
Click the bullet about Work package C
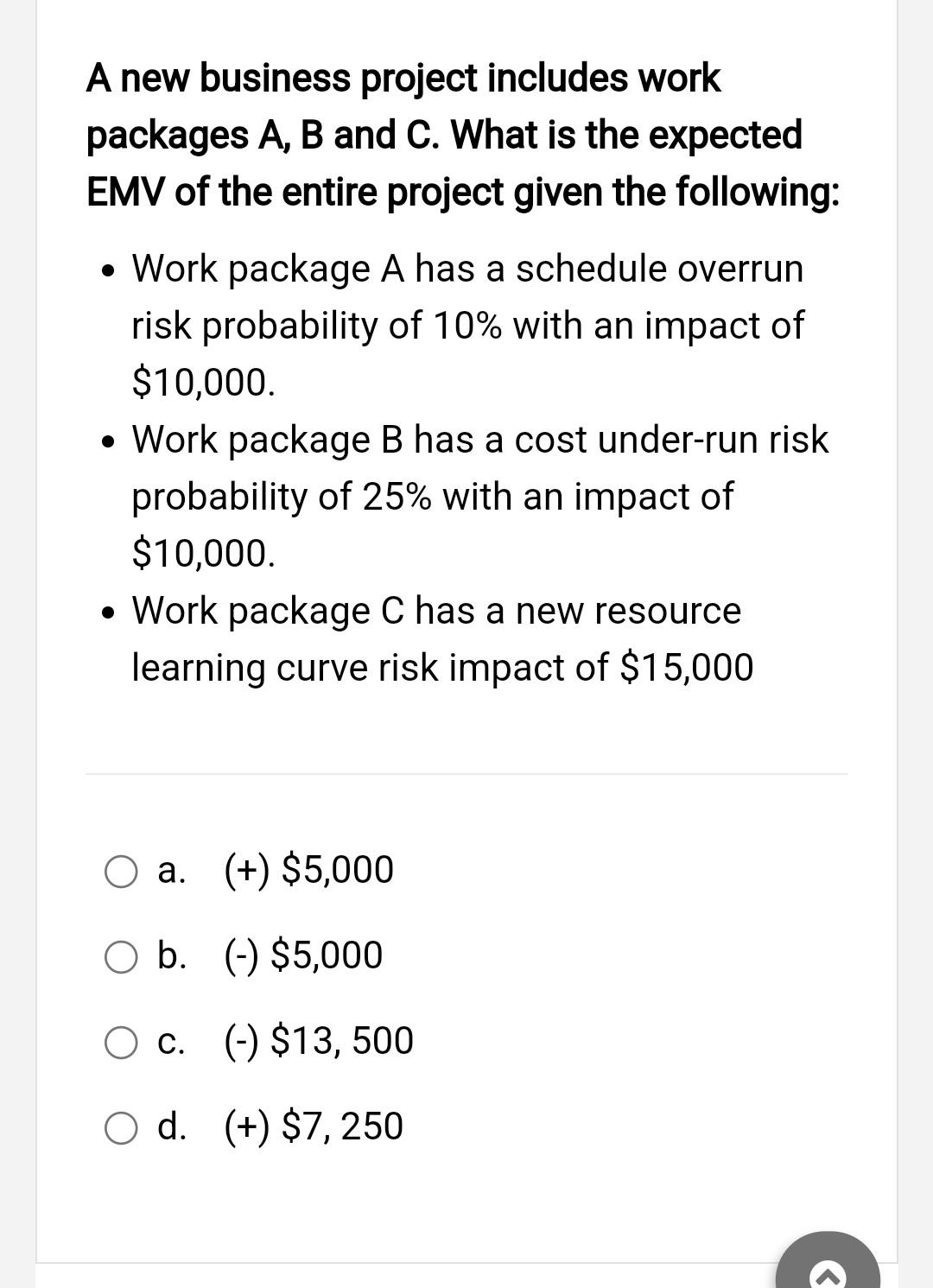click(441, 638)
